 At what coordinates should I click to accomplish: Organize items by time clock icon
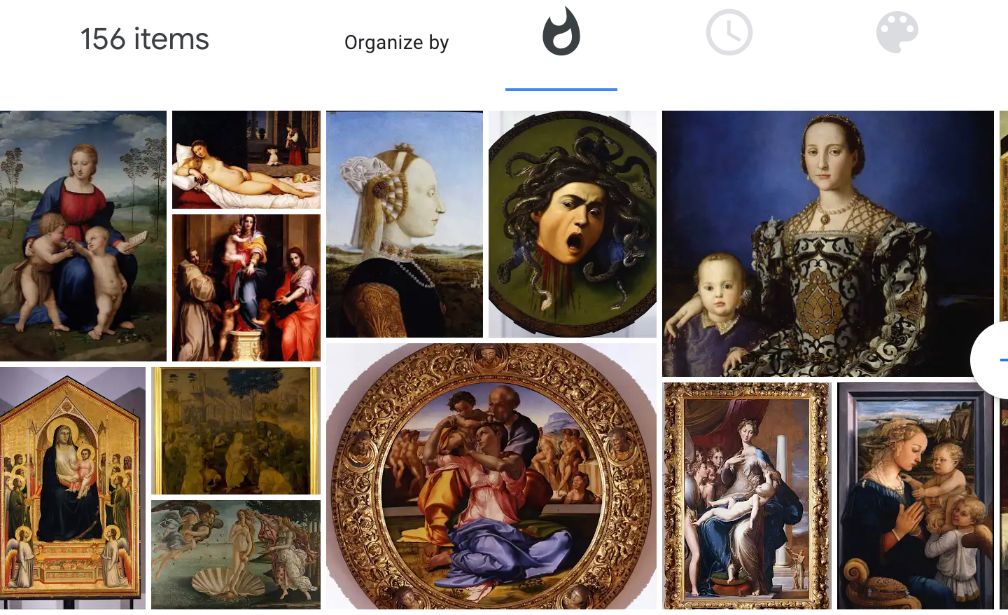click(729, 34)
